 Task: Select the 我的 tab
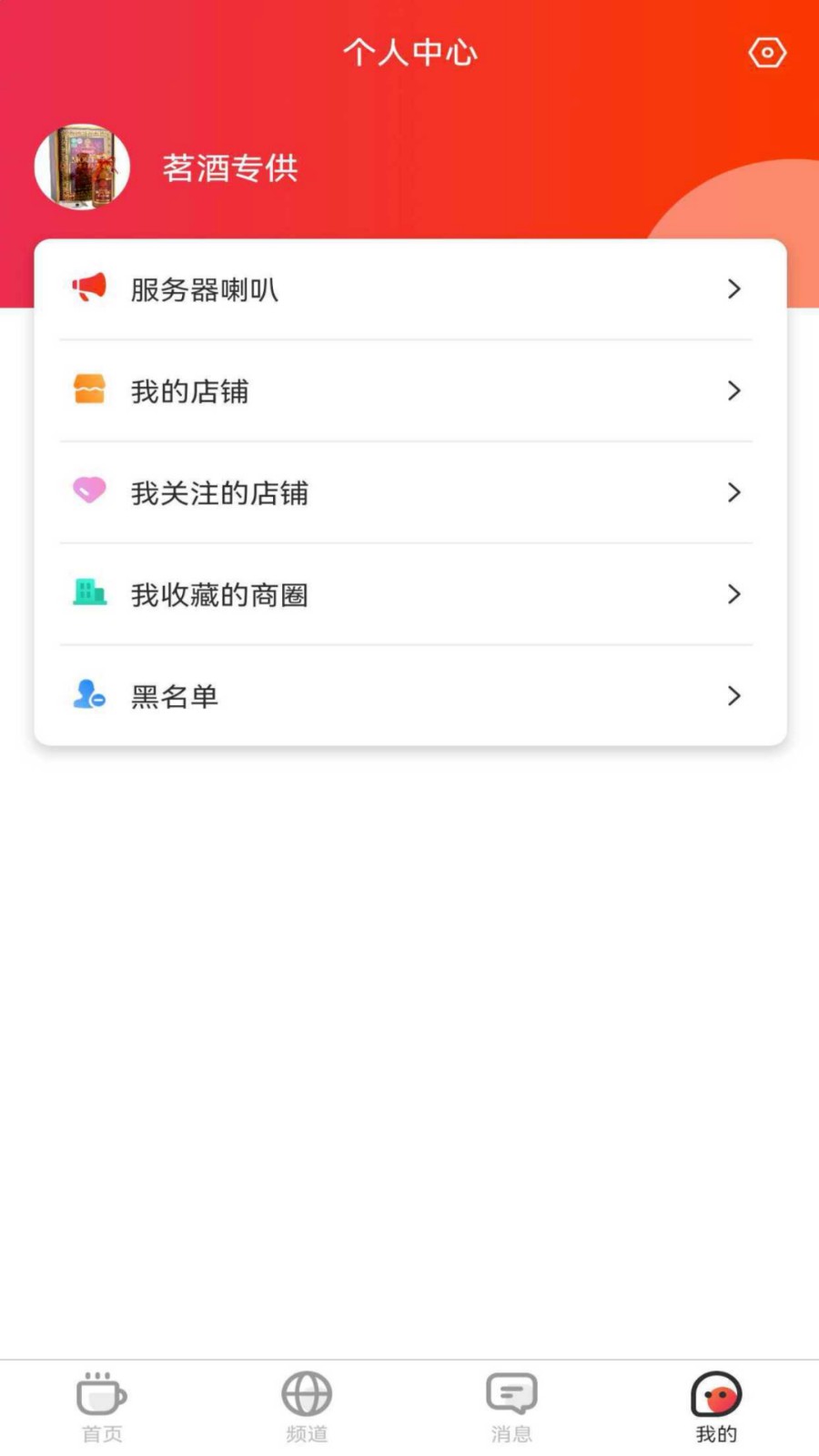[716, 1407]
